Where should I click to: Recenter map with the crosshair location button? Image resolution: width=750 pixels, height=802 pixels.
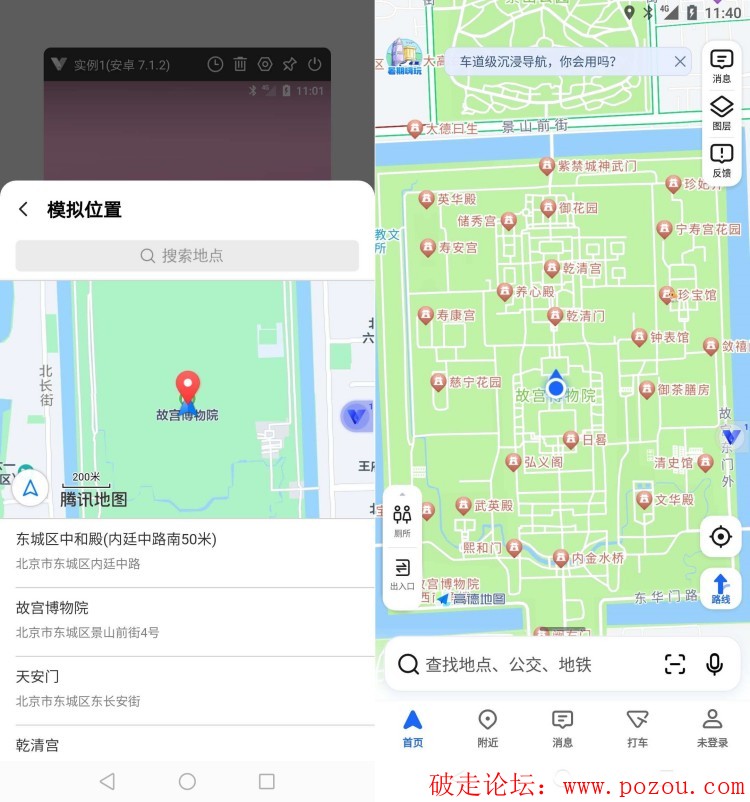[720, 537]
